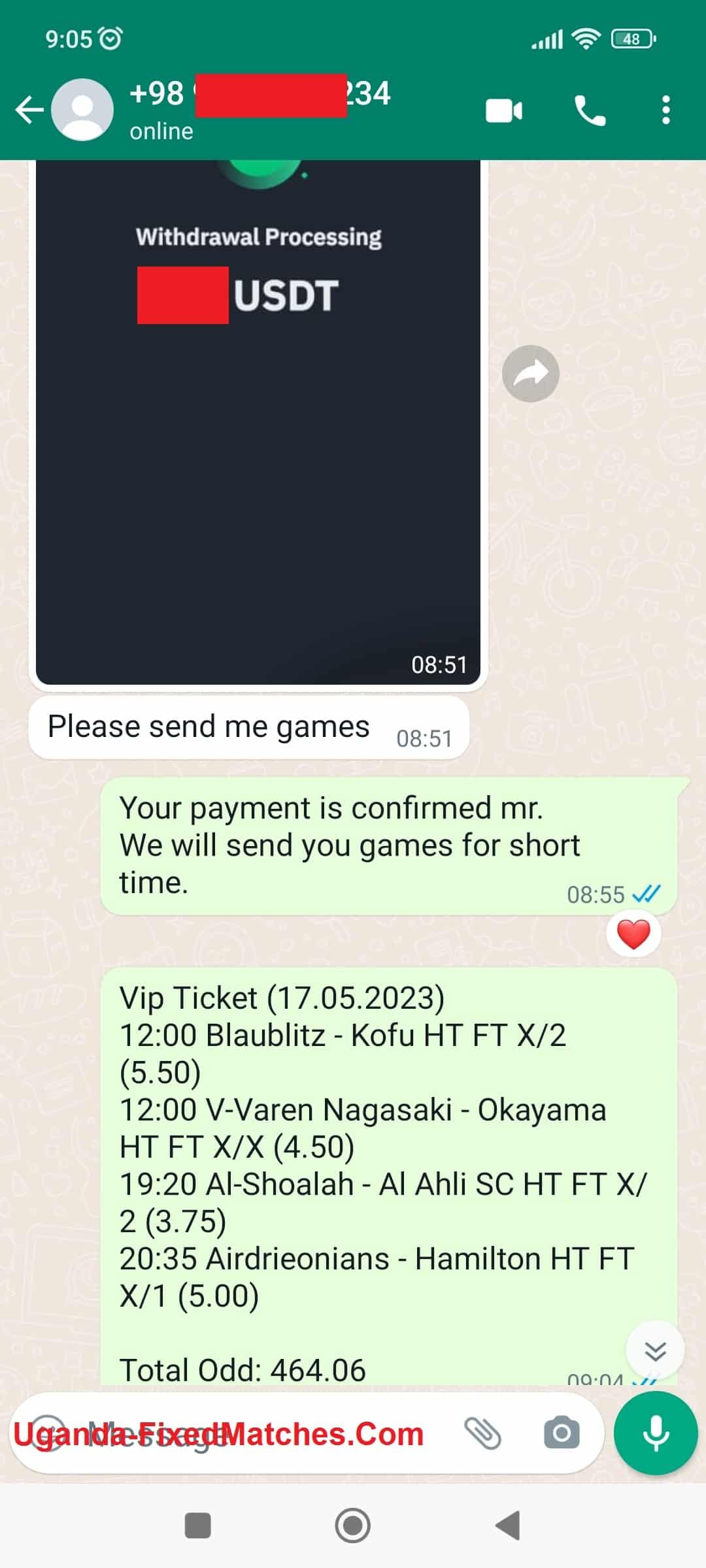The width and height of the screenshot is (706, 1568).
Task: Start a video call
Action: (503, 110)
